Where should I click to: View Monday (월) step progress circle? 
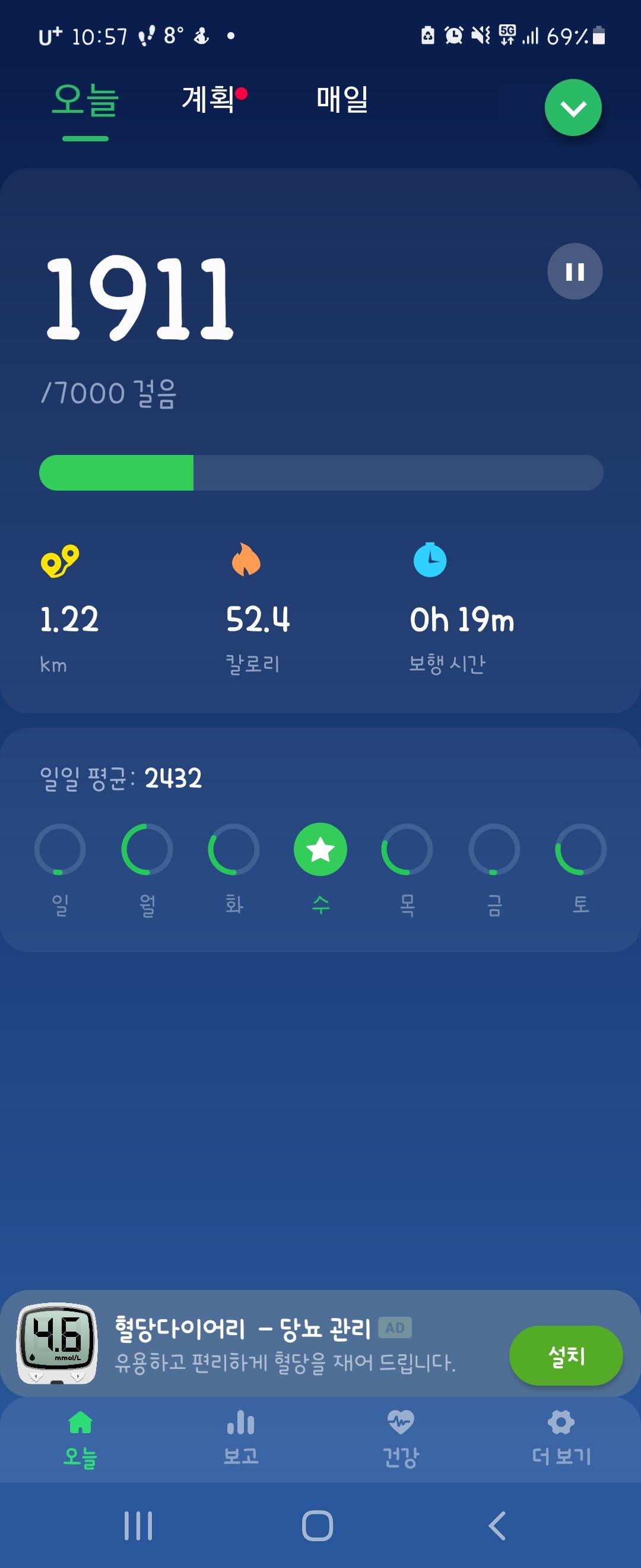[x=147, y=849]
